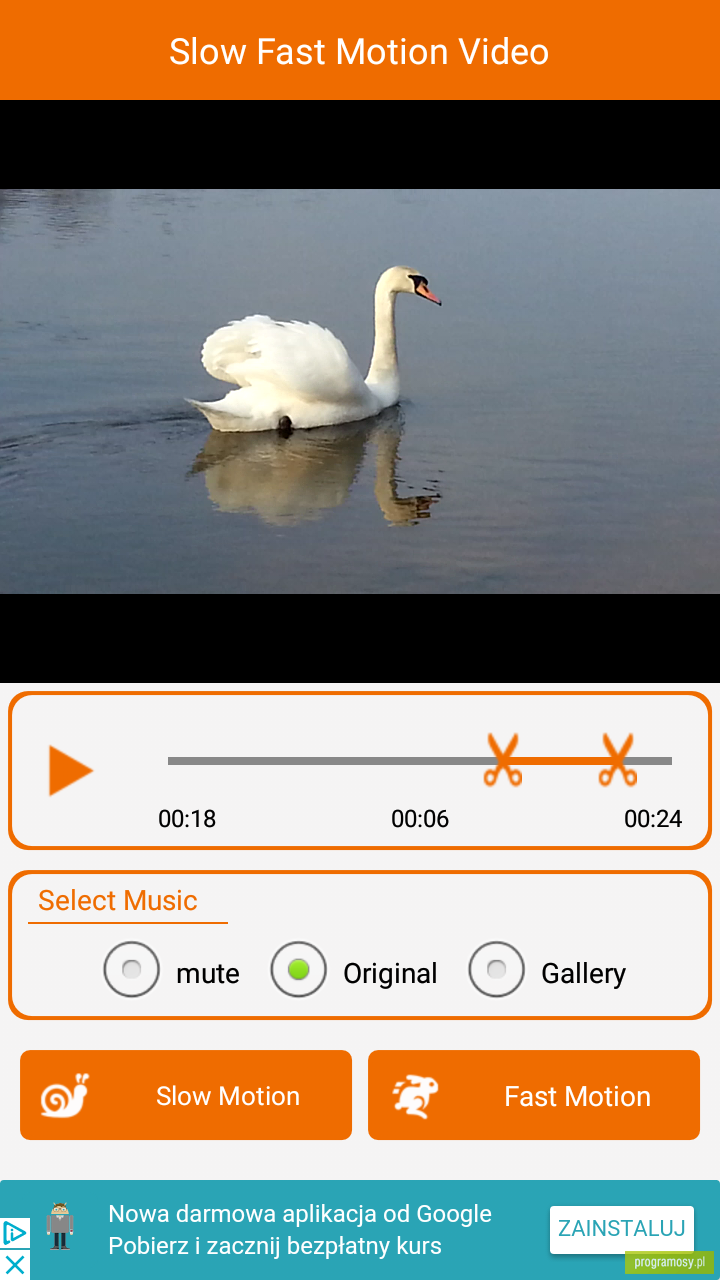Tap the left scissors trim marker
720x1280 pixels.
pyautogui.click(x=503, y=760)
